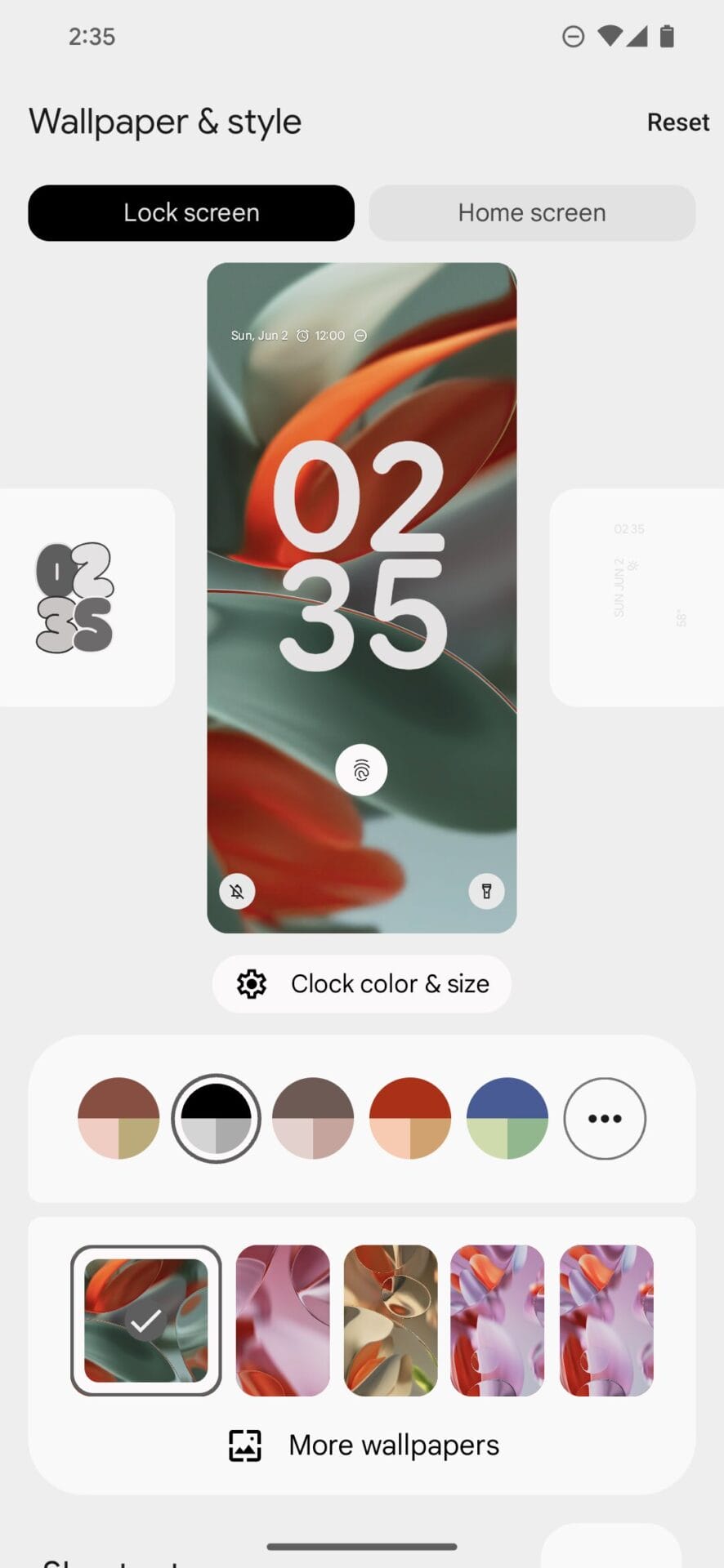The height and width of the screenshot is (1568, 724).
Task: Open Clock color & size settings
Action: 362,984
